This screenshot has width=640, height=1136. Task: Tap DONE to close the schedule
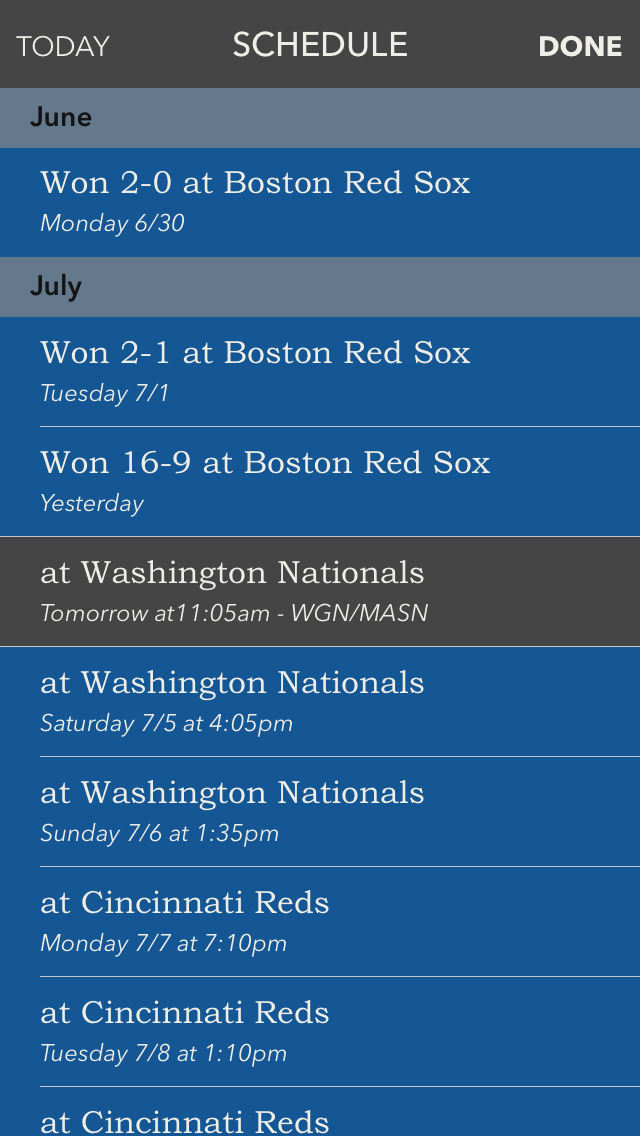coord(580,46)
